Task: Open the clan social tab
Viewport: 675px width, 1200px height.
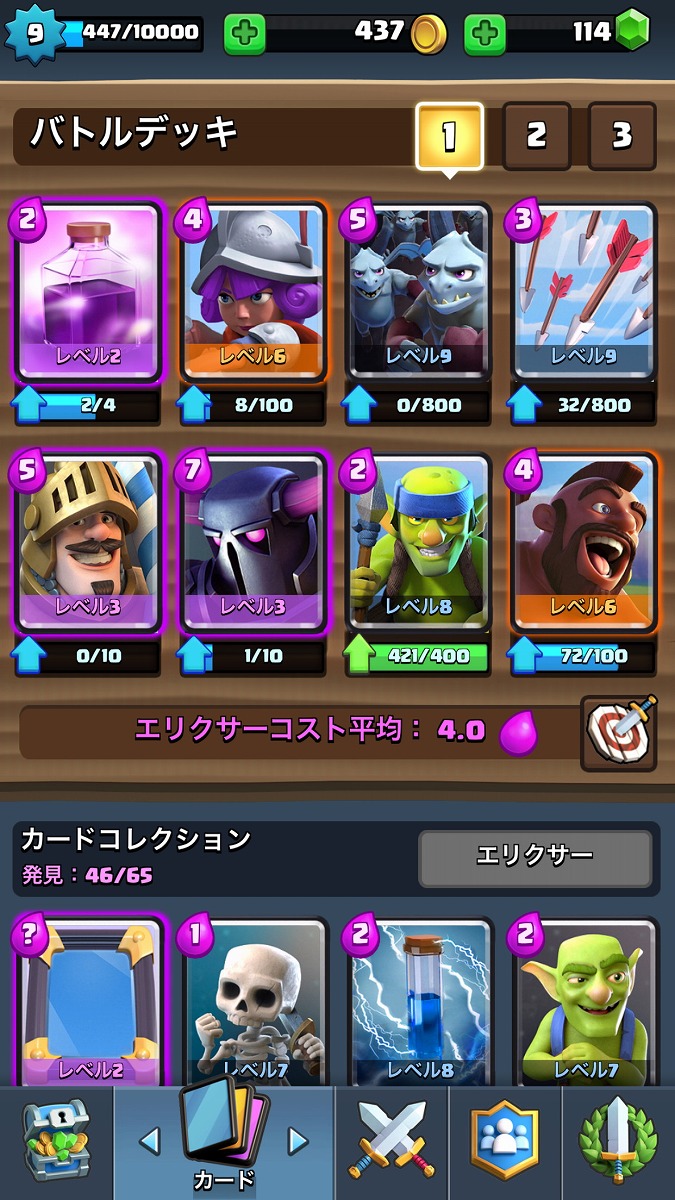Action: 504,1142
